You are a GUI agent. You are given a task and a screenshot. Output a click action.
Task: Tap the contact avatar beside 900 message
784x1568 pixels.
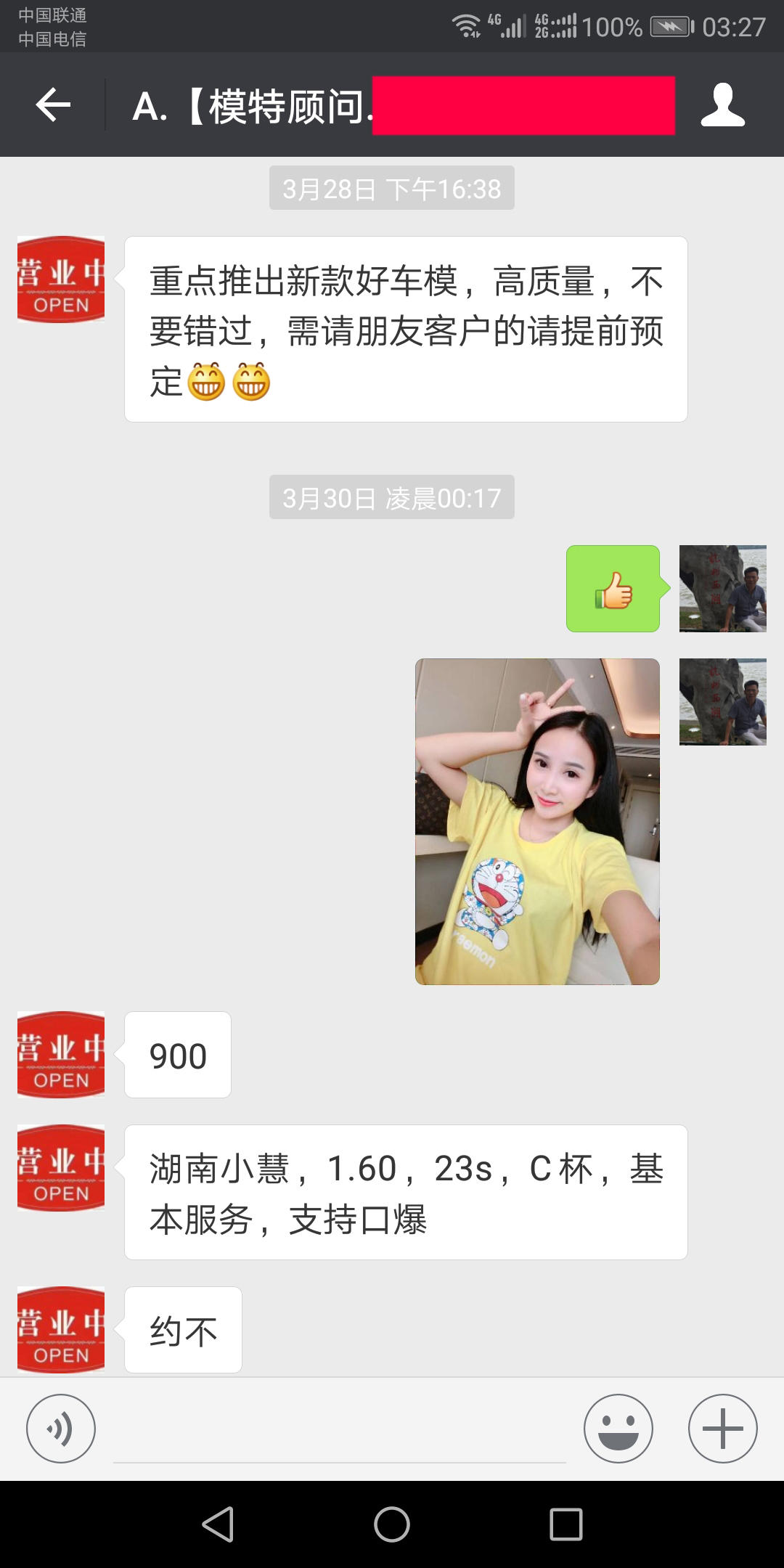[x=61, y=1054]
